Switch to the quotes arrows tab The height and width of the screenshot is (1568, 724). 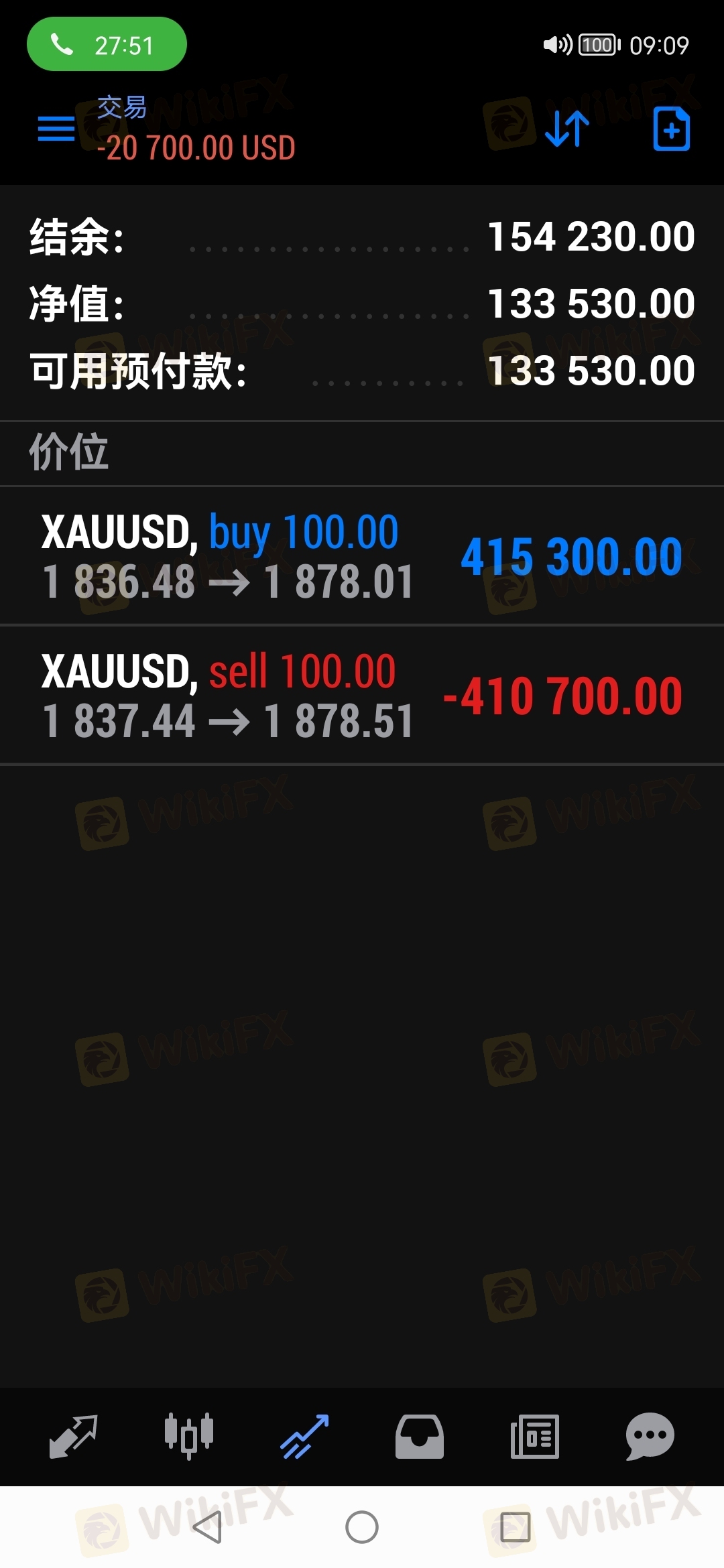coord(74,1437)
